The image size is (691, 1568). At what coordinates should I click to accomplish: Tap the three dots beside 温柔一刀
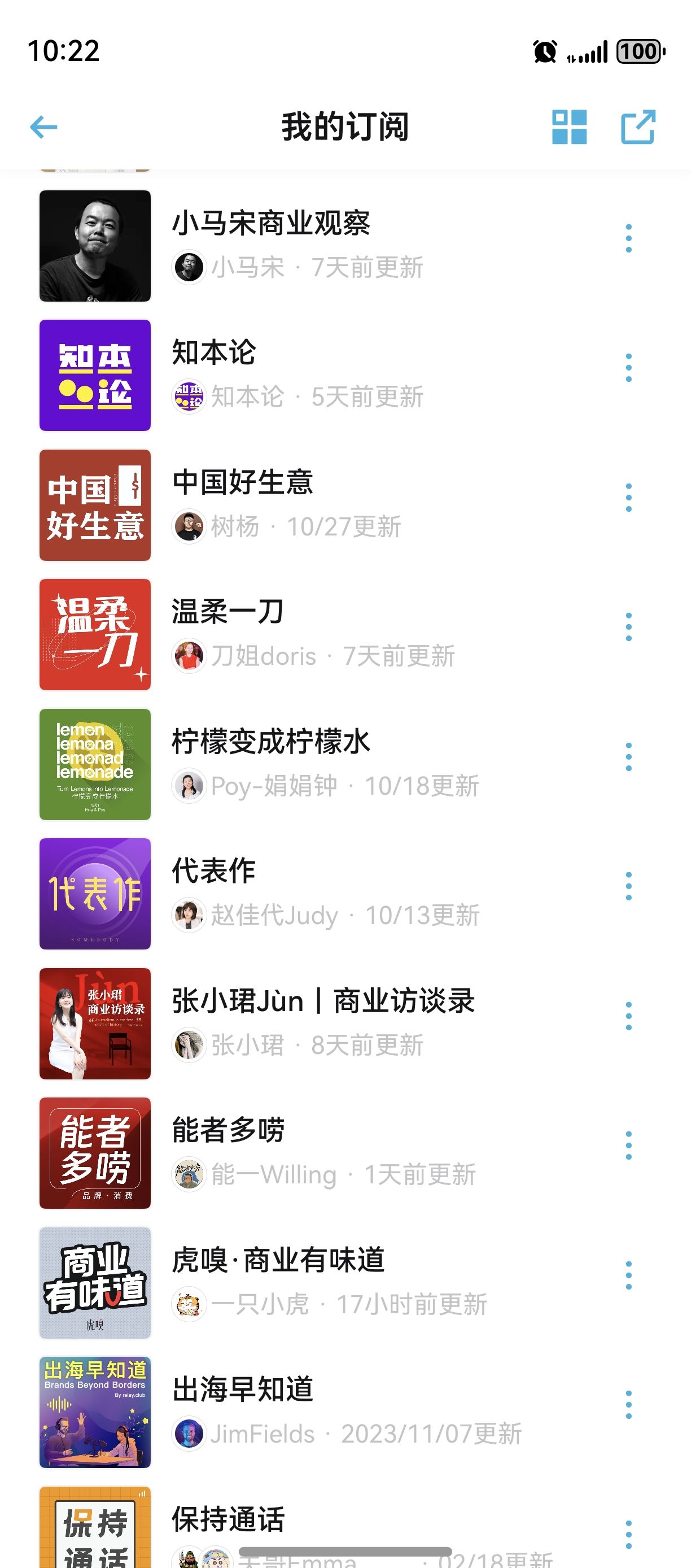click(628, 627)
